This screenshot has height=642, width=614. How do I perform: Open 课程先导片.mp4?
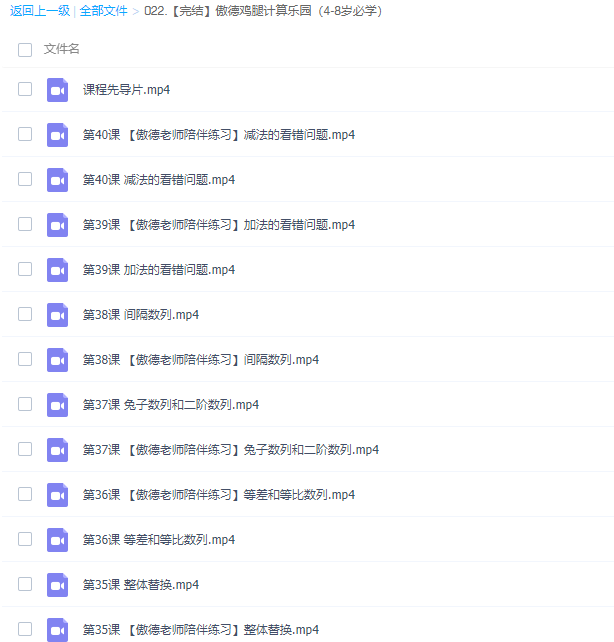tap(126, 90)
